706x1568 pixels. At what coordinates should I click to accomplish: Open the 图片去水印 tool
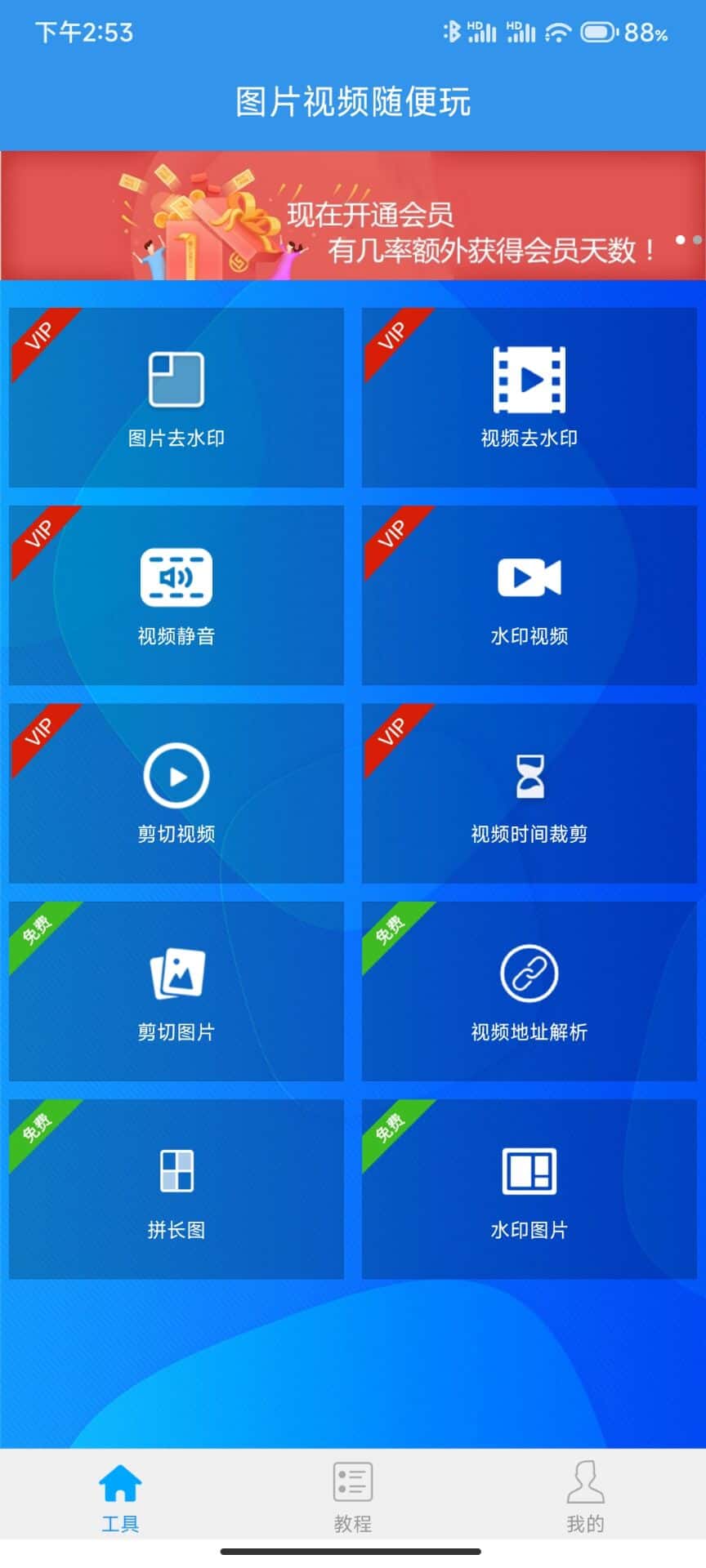[x=176, y=398]
